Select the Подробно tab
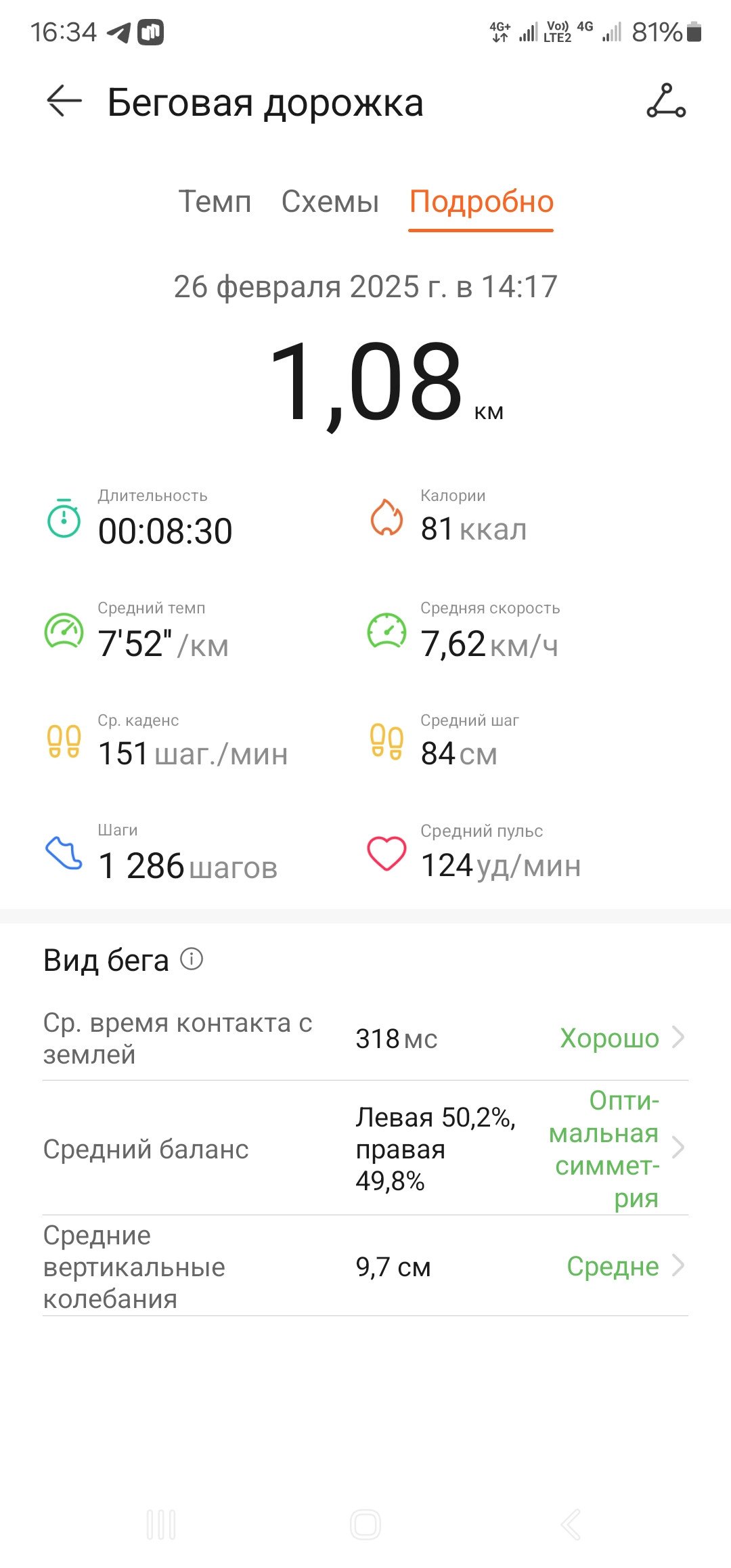Screen dimensions: 731x1568 pos(481,202)
